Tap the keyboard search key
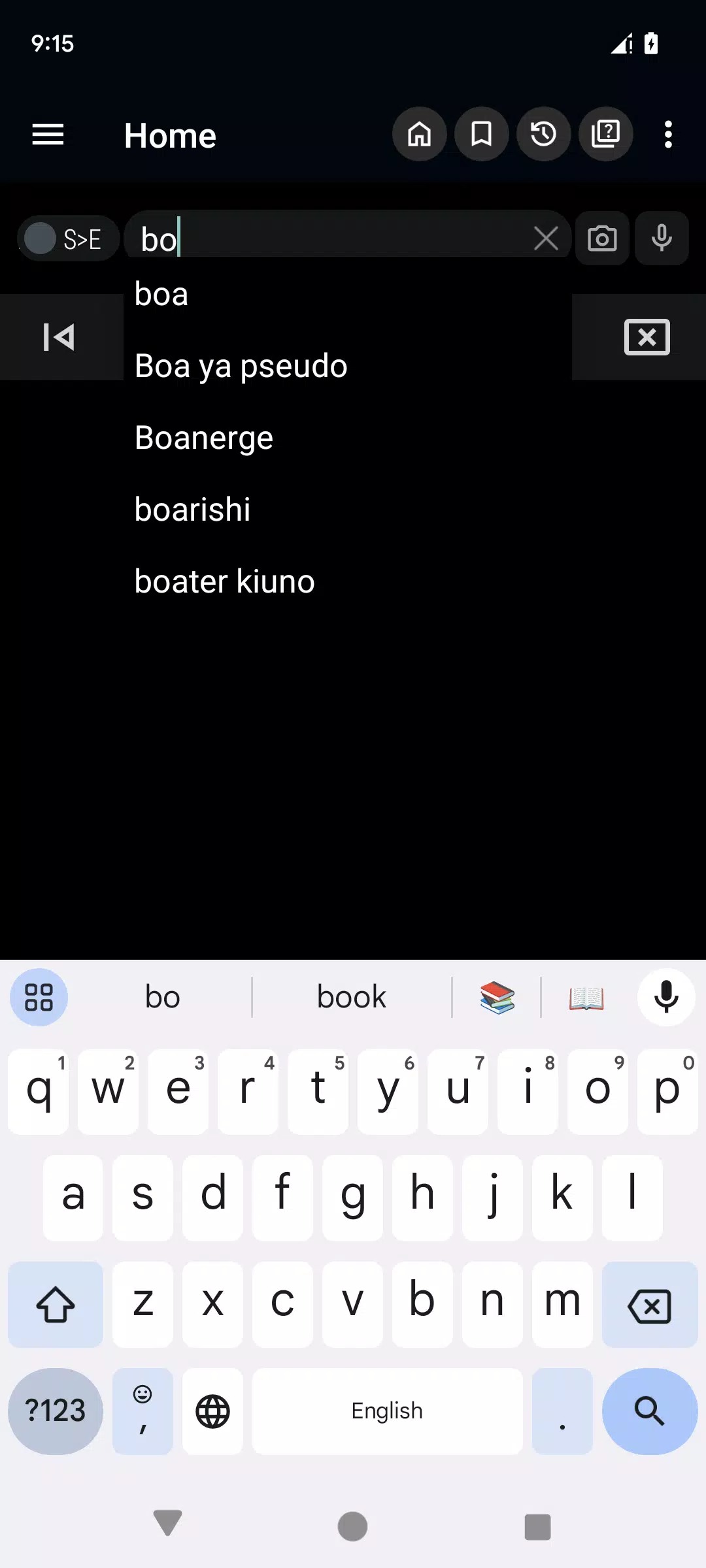 (x=649, y=1411)
